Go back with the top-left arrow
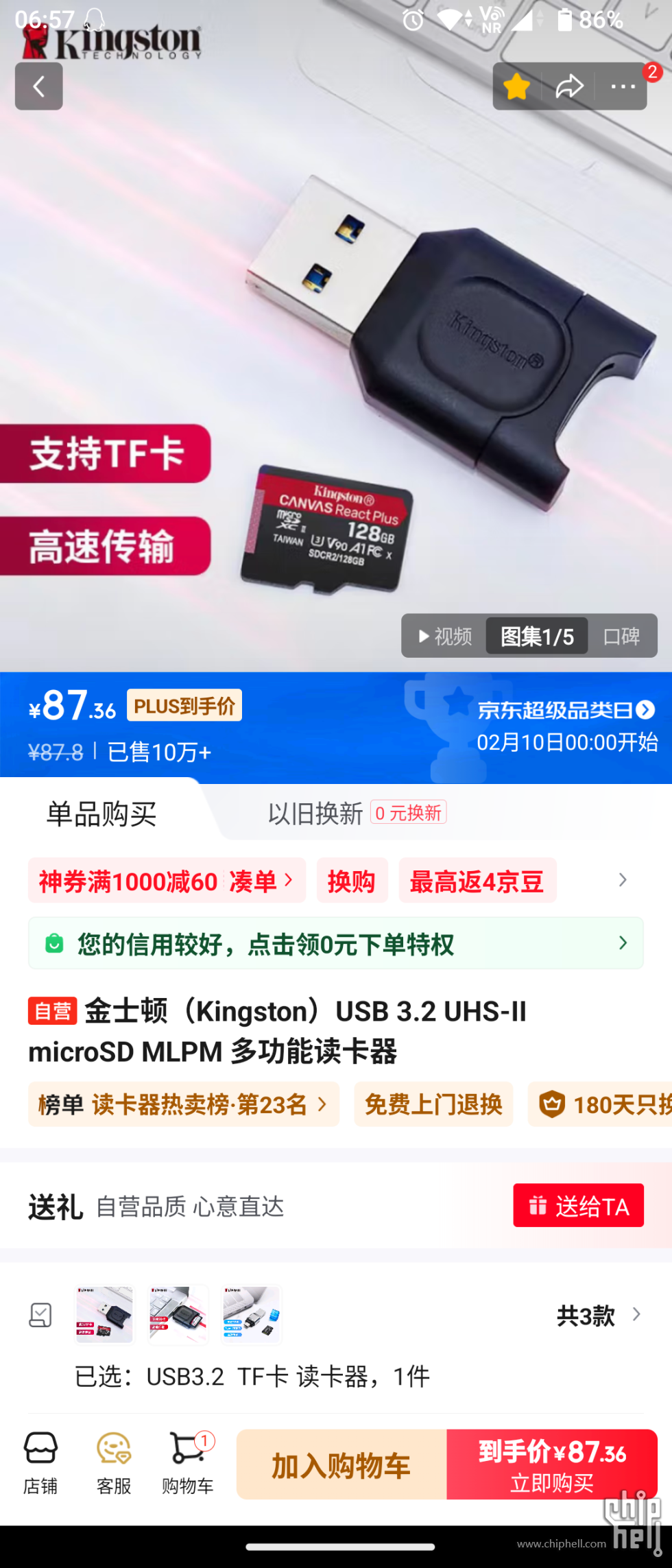Screen dimensions: 672x1568 (38, 86)
